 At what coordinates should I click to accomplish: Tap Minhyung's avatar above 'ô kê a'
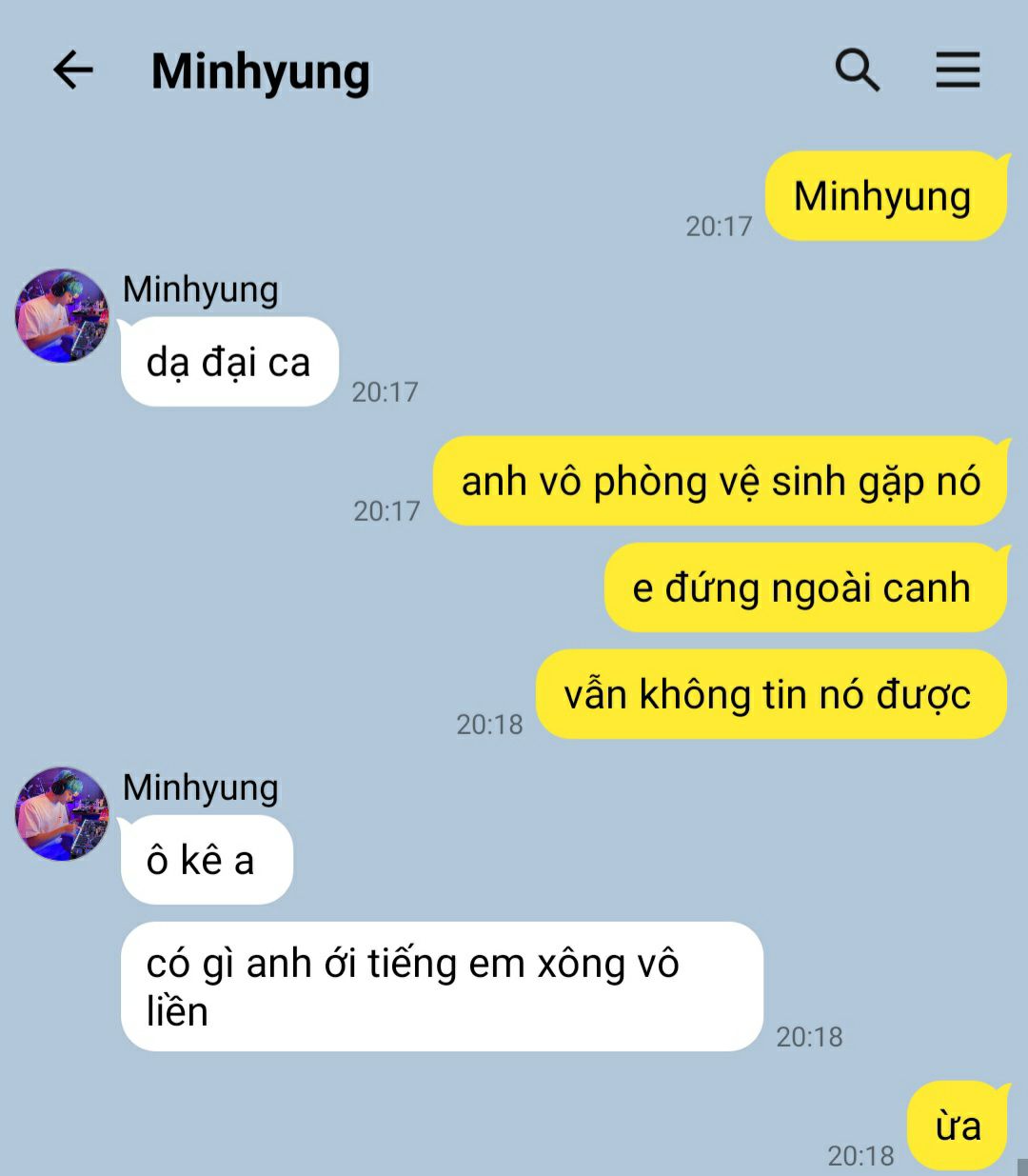[62, 814]
